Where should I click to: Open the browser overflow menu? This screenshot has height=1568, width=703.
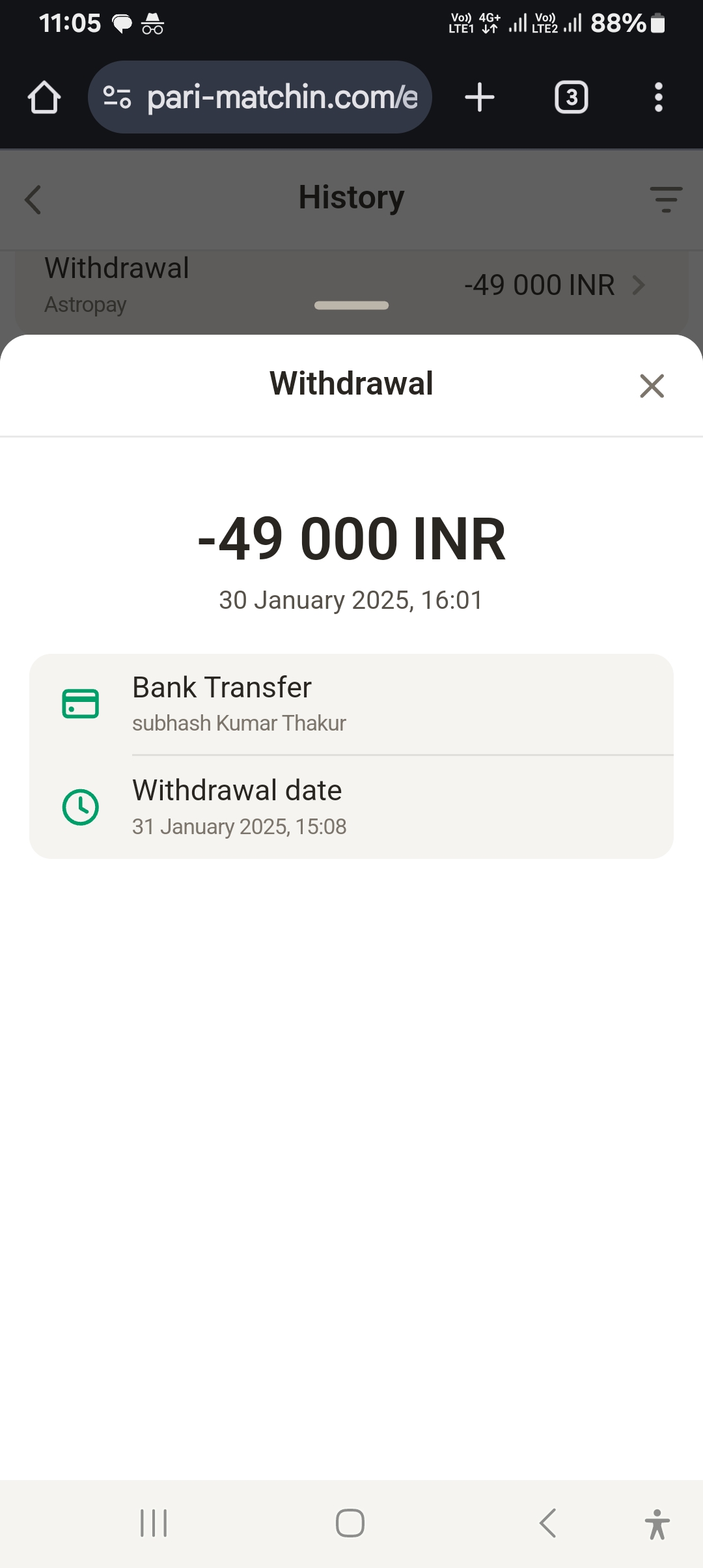coord(658,98)
